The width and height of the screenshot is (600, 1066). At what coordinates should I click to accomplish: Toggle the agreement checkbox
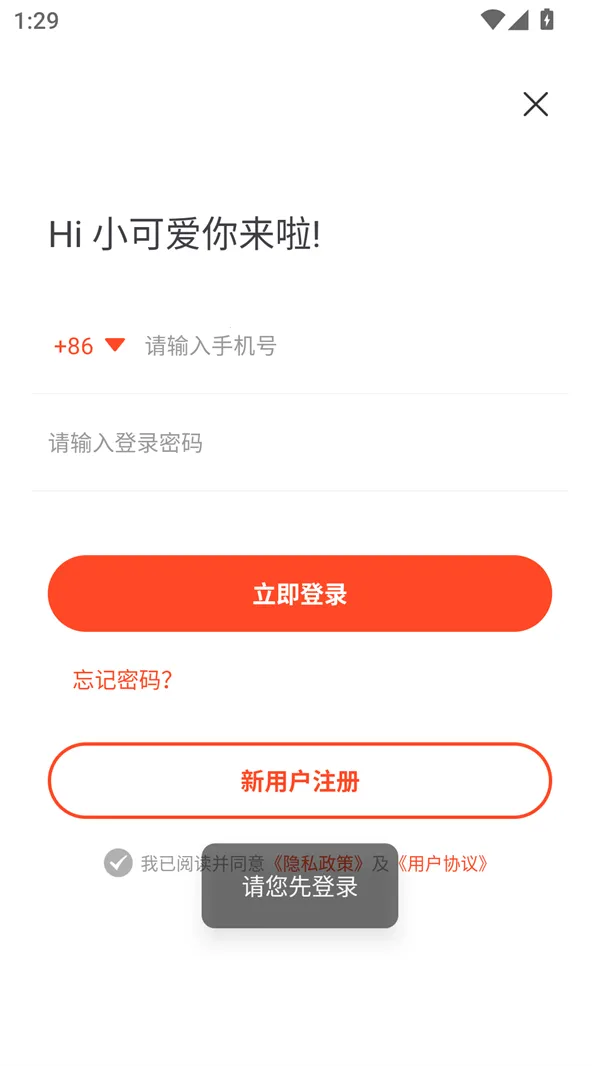point(118,862)
